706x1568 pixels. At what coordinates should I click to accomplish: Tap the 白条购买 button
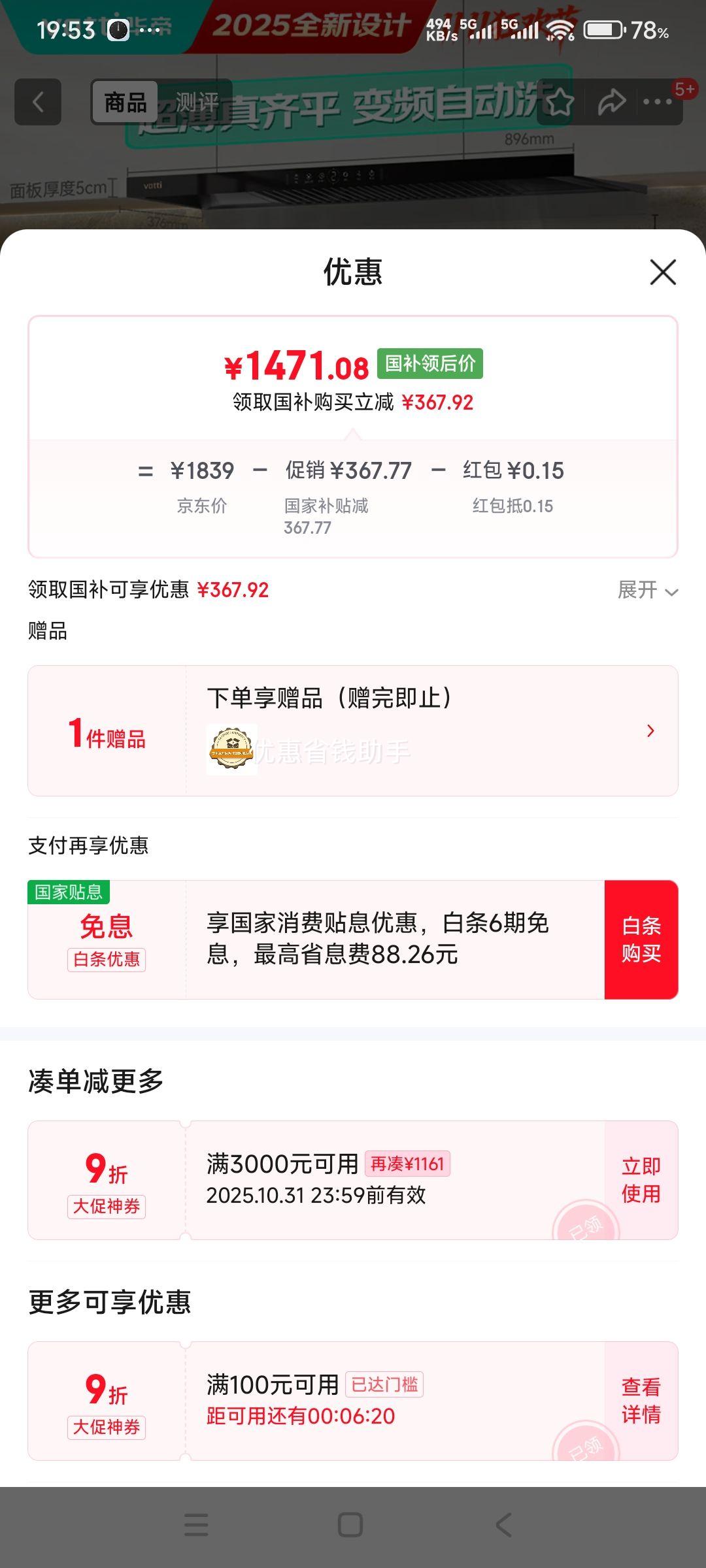coord(641,939)
